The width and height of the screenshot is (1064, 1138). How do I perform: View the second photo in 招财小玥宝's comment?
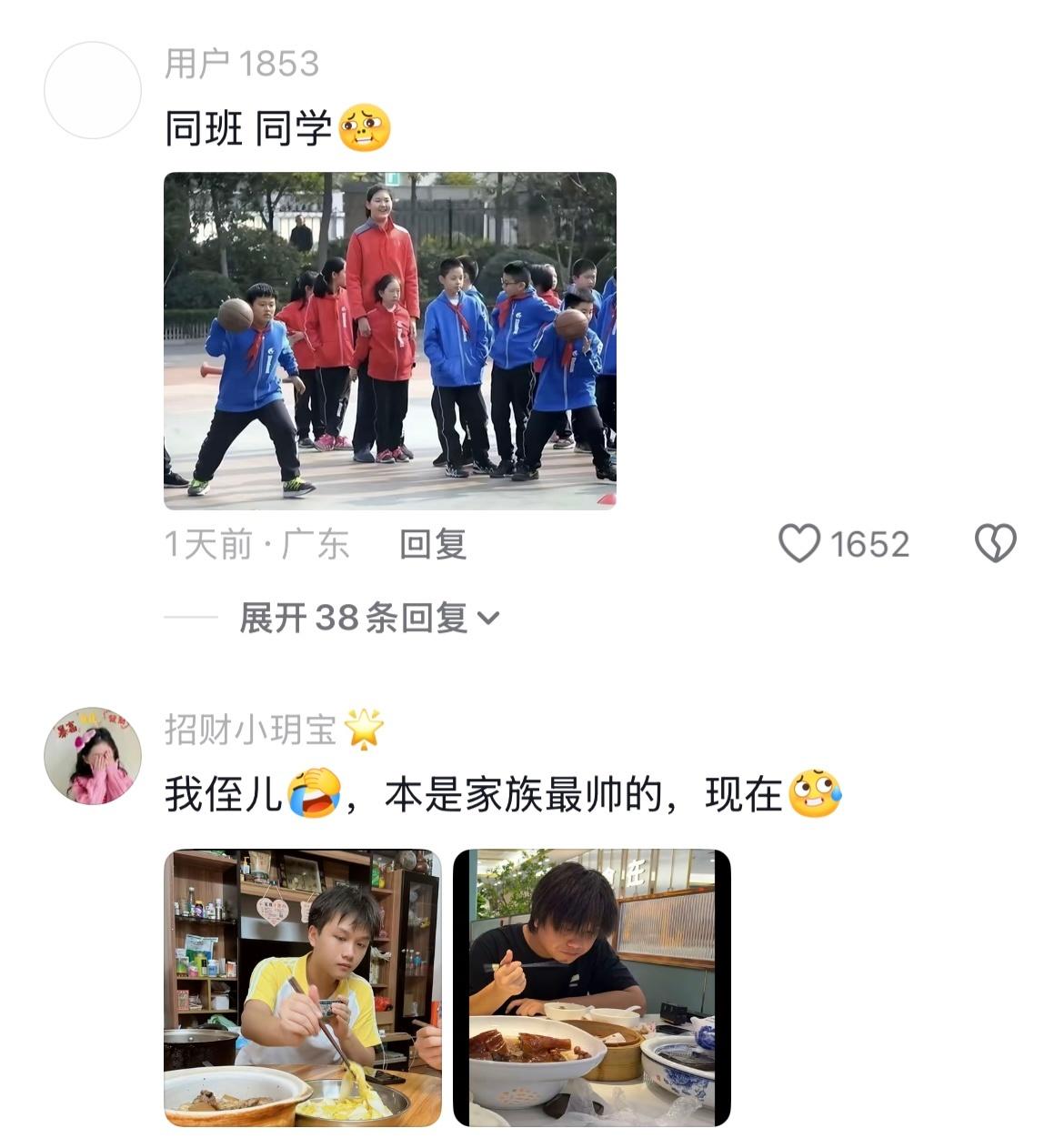(592, 988)
